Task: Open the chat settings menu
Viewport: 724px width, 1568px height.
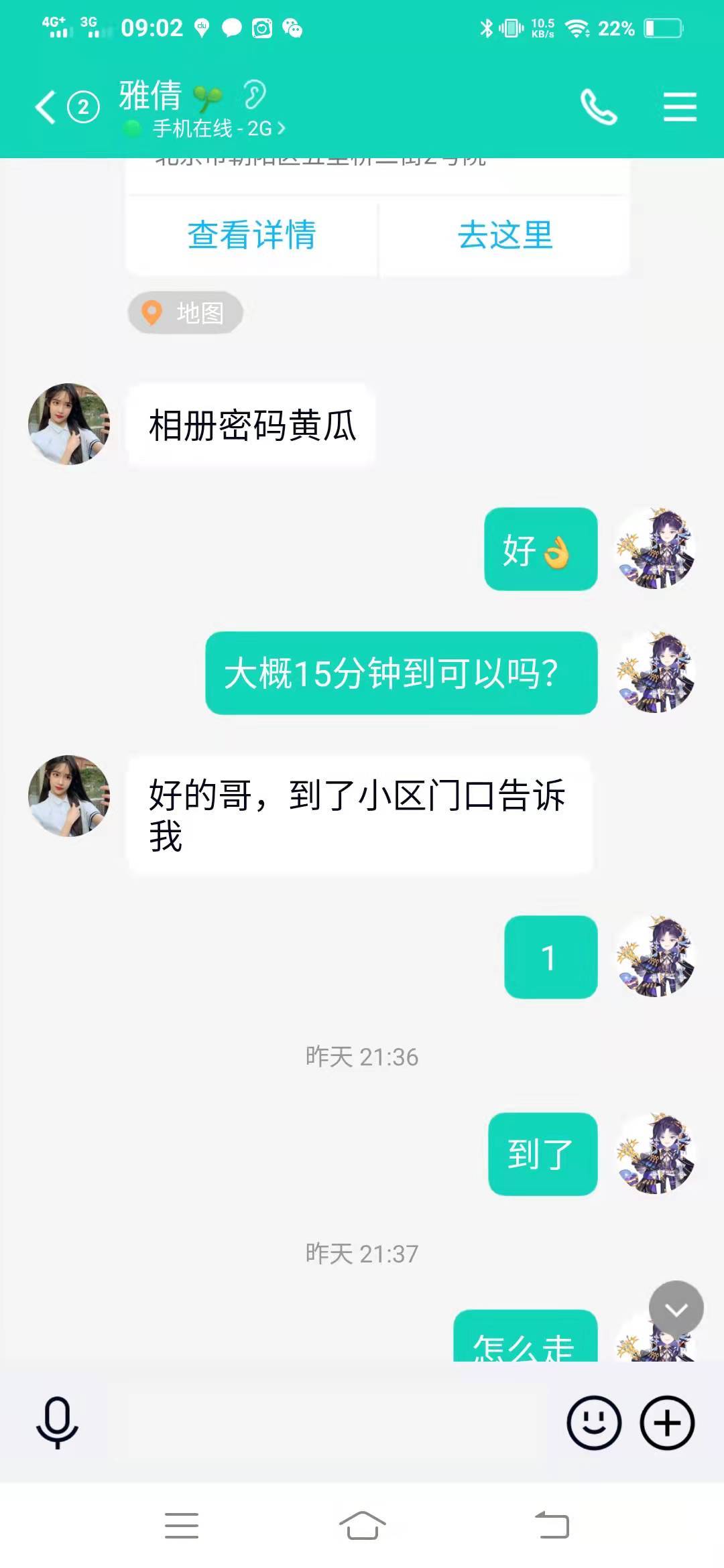Action: pos(680,107)
